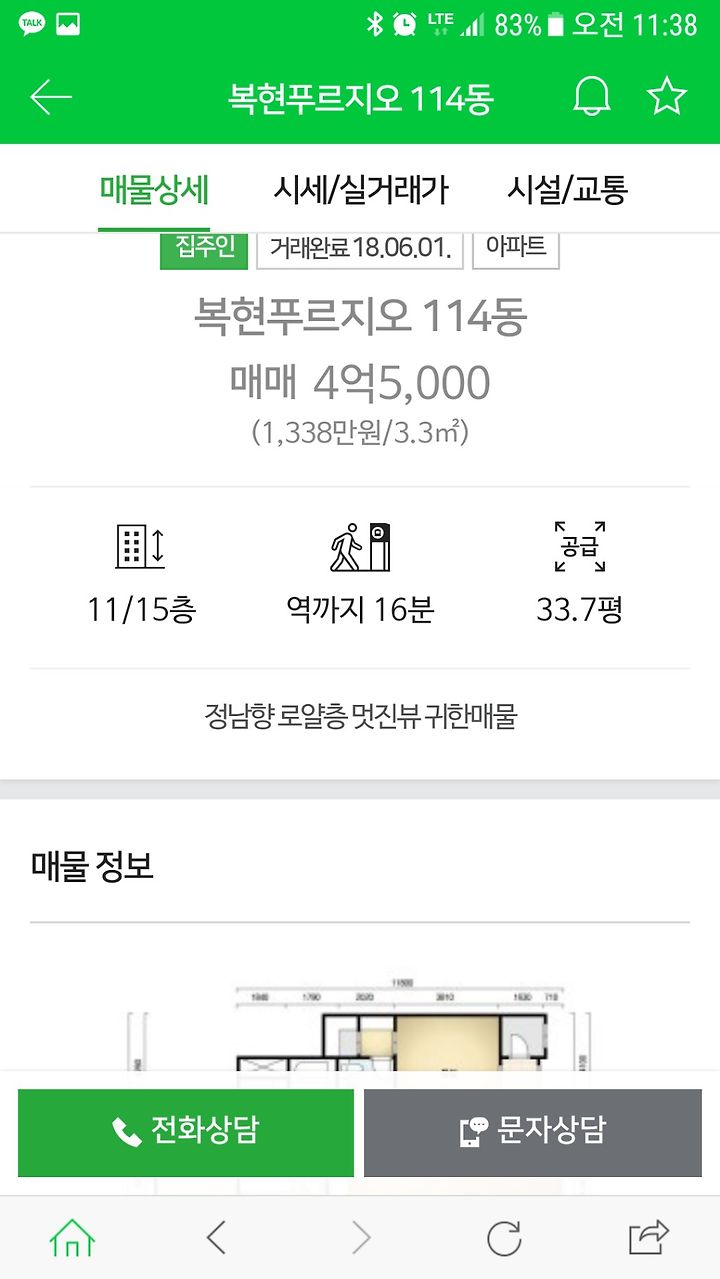Share this page from bottom toolbar
Screen dimensions: 720x1279
point(648,1238)
